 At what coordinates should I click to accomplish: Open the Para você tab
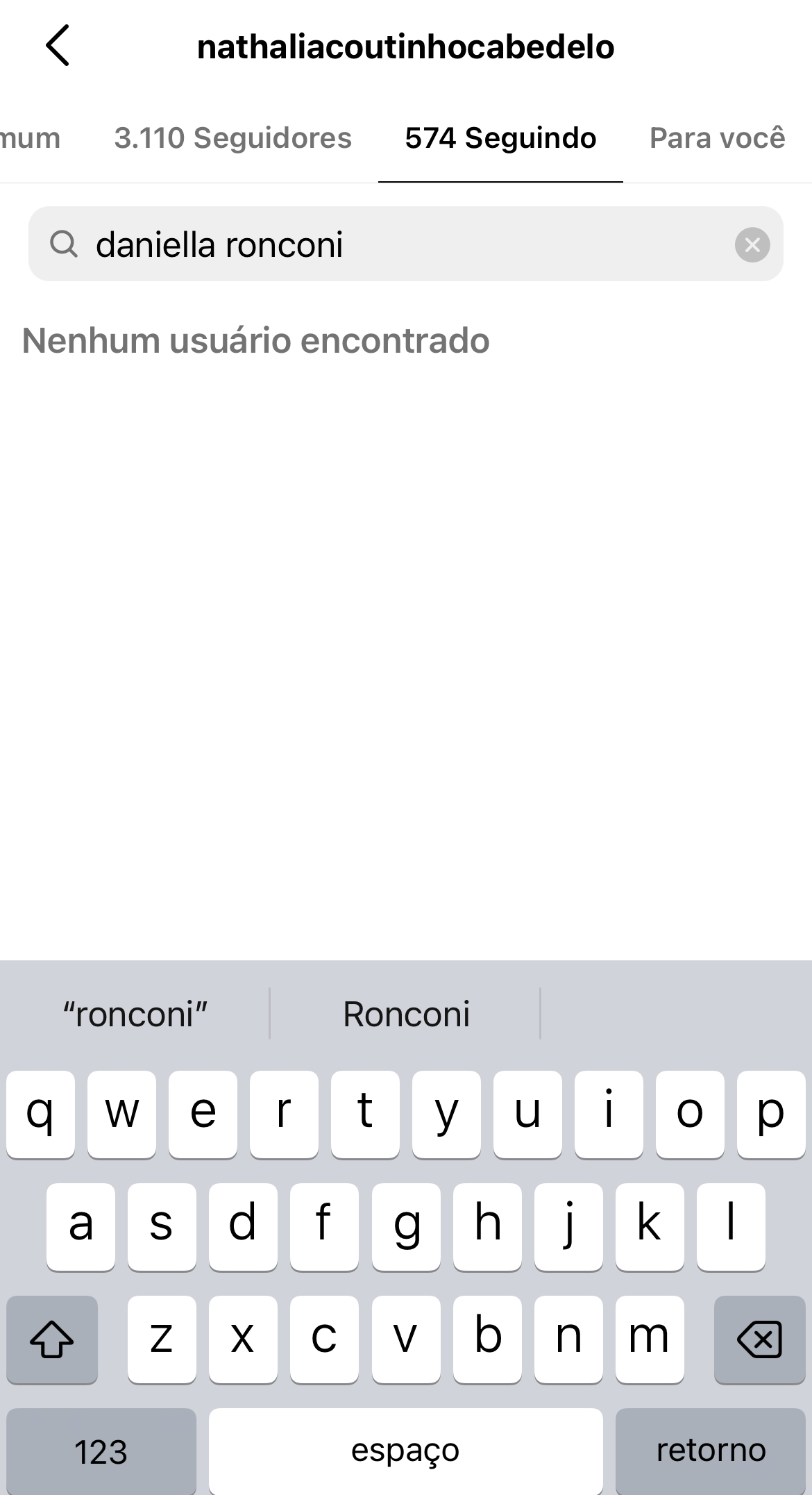pos(717,137)
